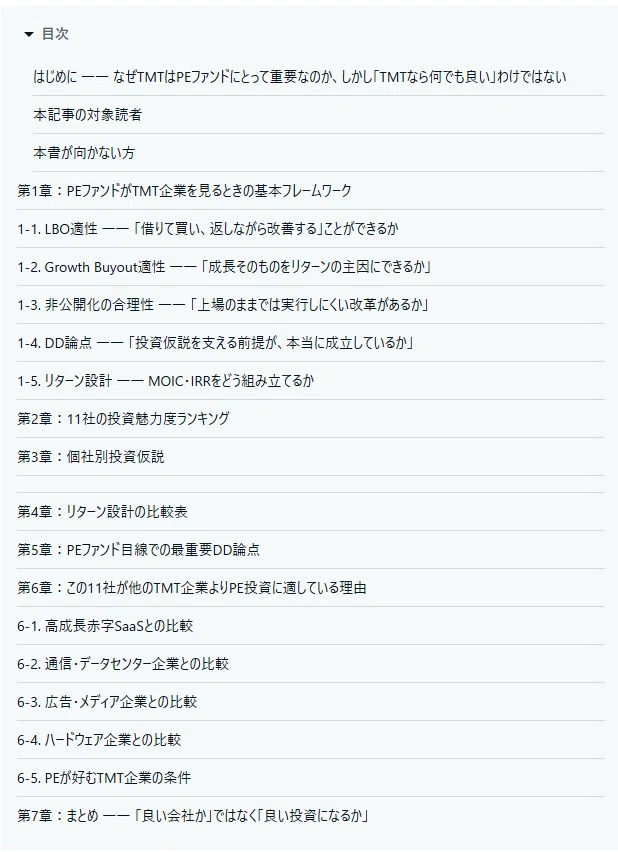Jump to the はじめに section
The height and width of the screenshot is (852, 618).
click(299, 77)
